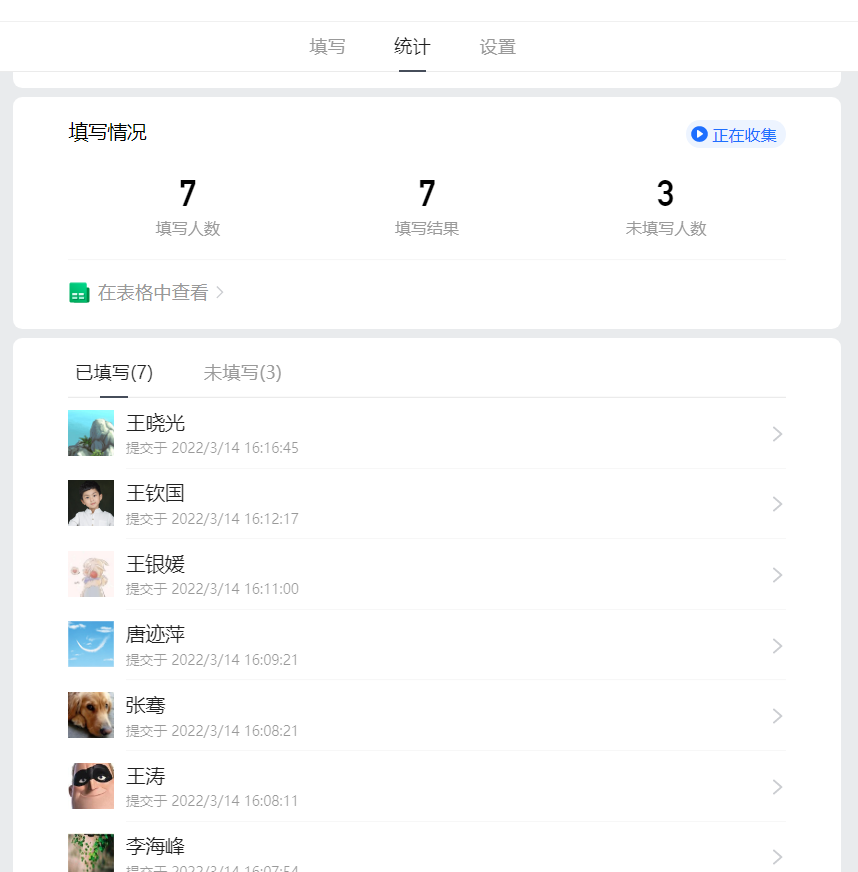The image size is (858, 872).
Task: Click the blue play icon in 正在收集 badge
Action: coord(697,134)
